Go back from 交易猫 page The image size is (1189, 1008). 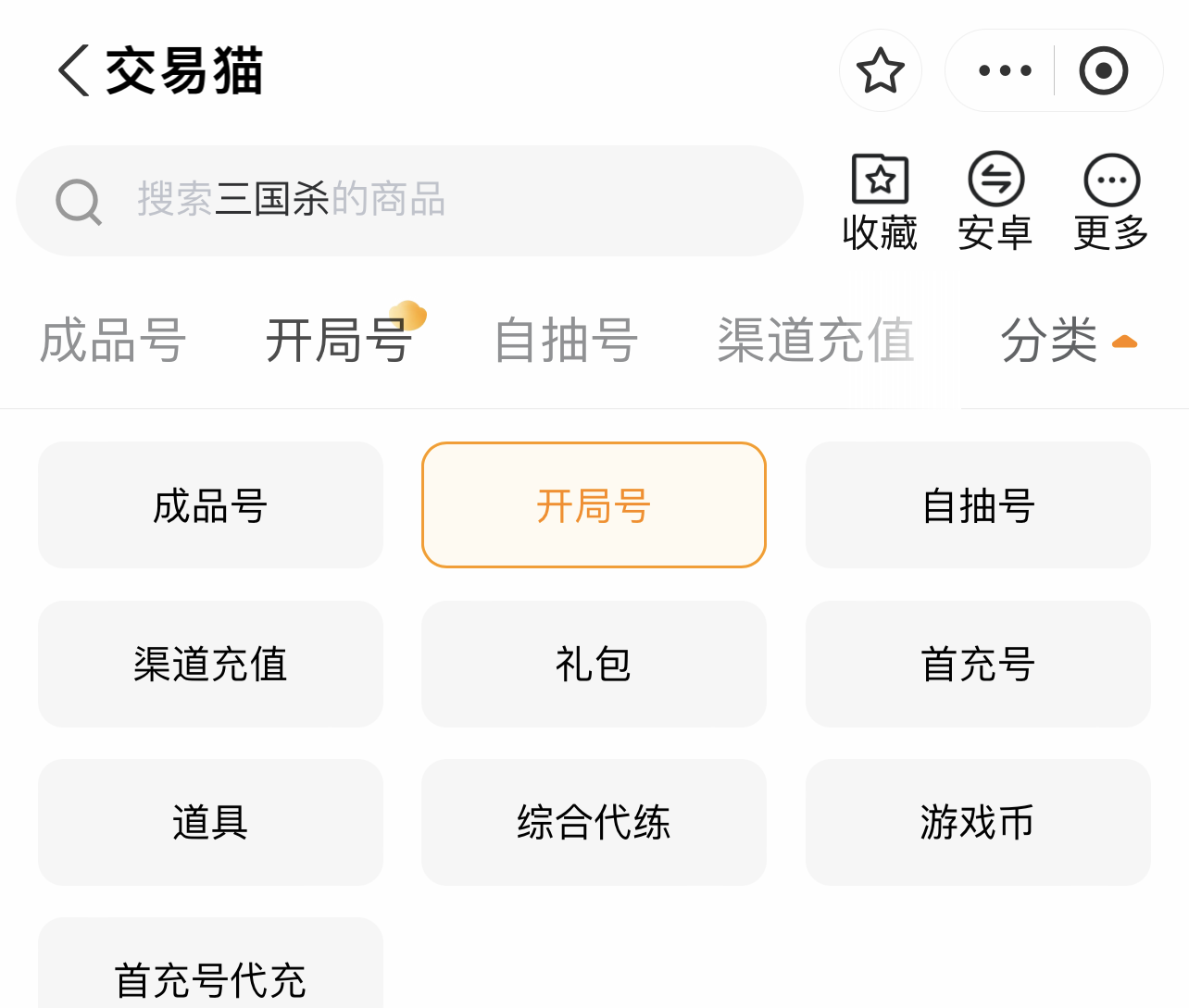click(74, 70)
